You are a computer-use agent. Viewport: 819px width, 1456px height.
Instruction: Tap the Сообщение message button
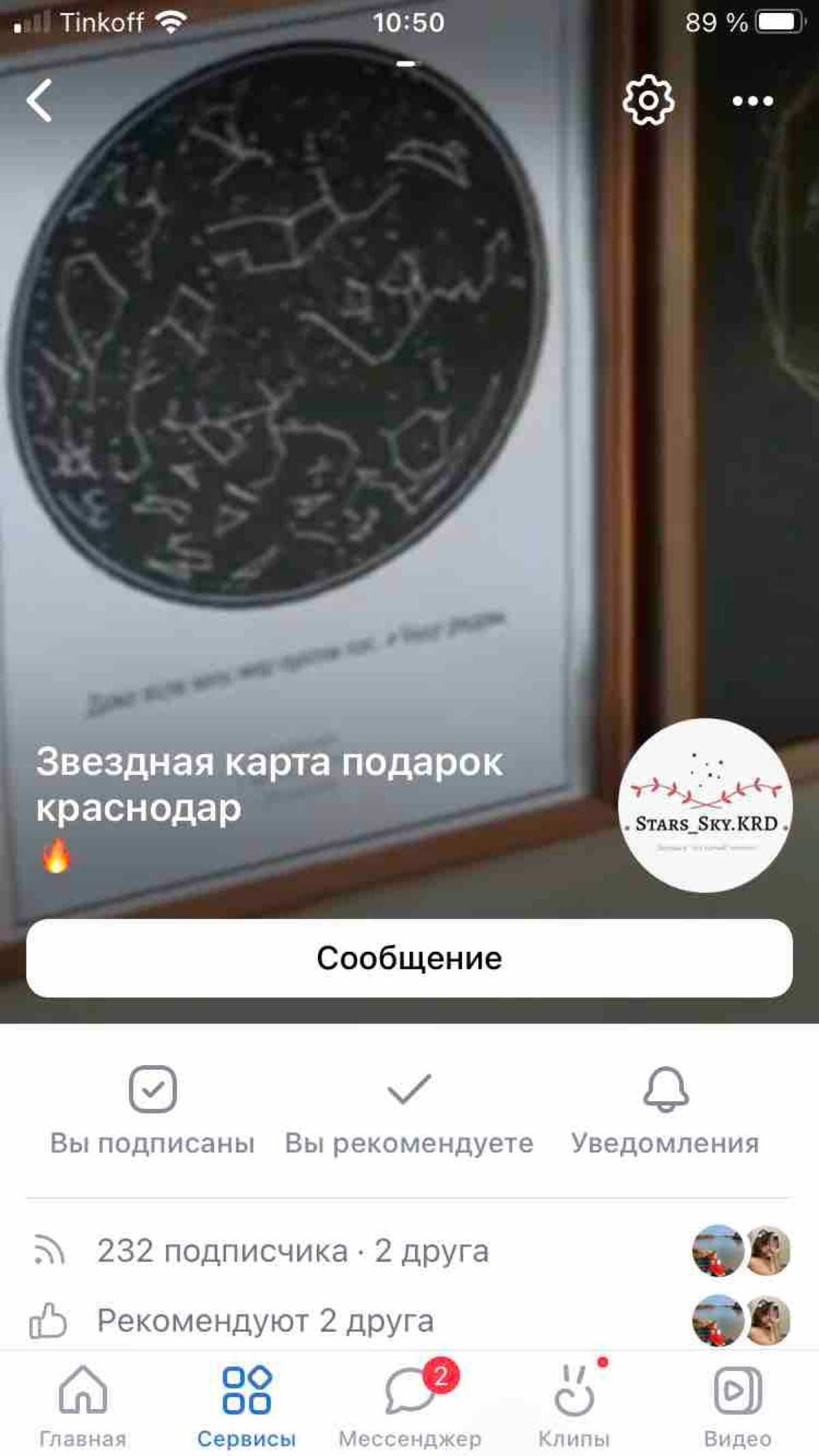pyautogui.click(x=409, y=959)
